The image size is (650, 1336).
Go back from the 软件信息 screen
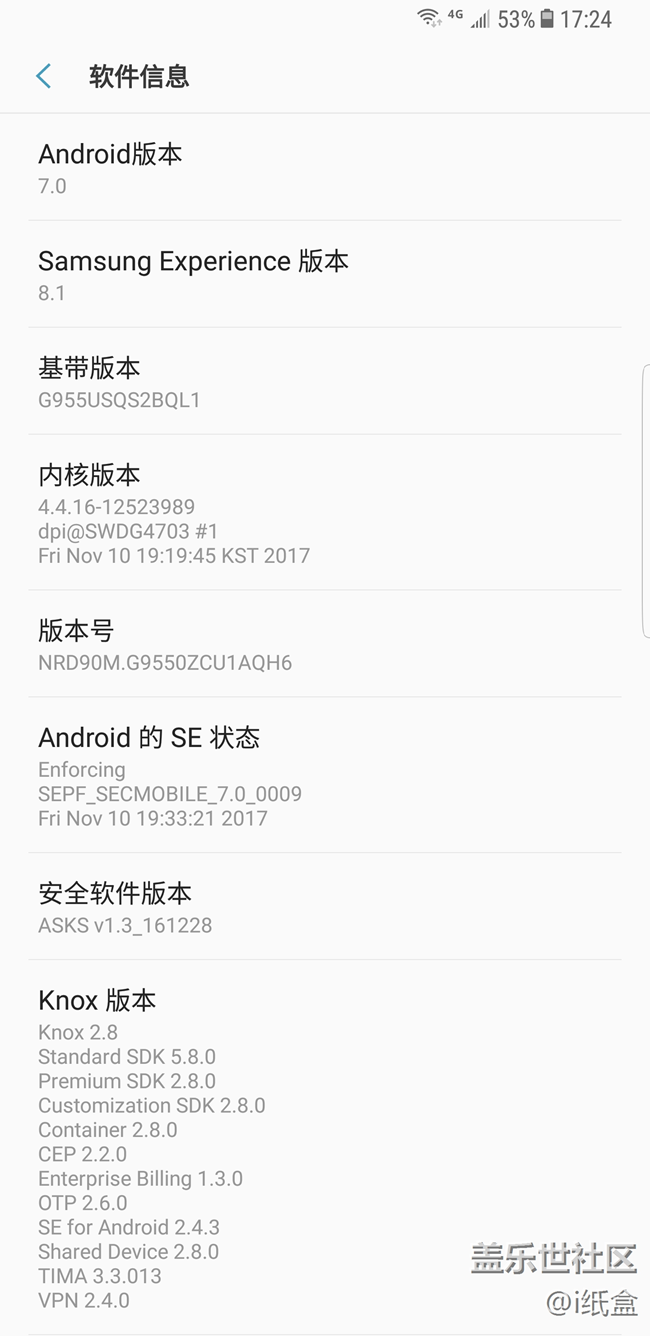click(x=44, y=76)
